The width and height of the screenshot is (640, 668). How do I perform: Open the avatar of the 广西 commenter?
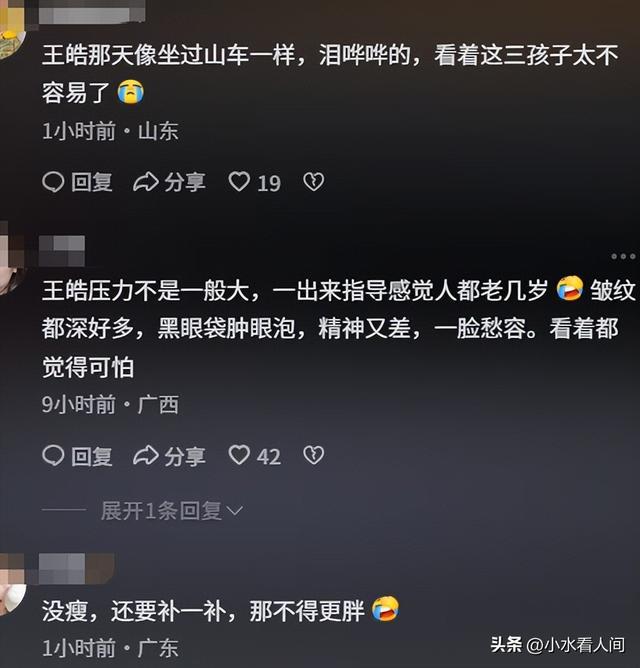tap(12, 247)
